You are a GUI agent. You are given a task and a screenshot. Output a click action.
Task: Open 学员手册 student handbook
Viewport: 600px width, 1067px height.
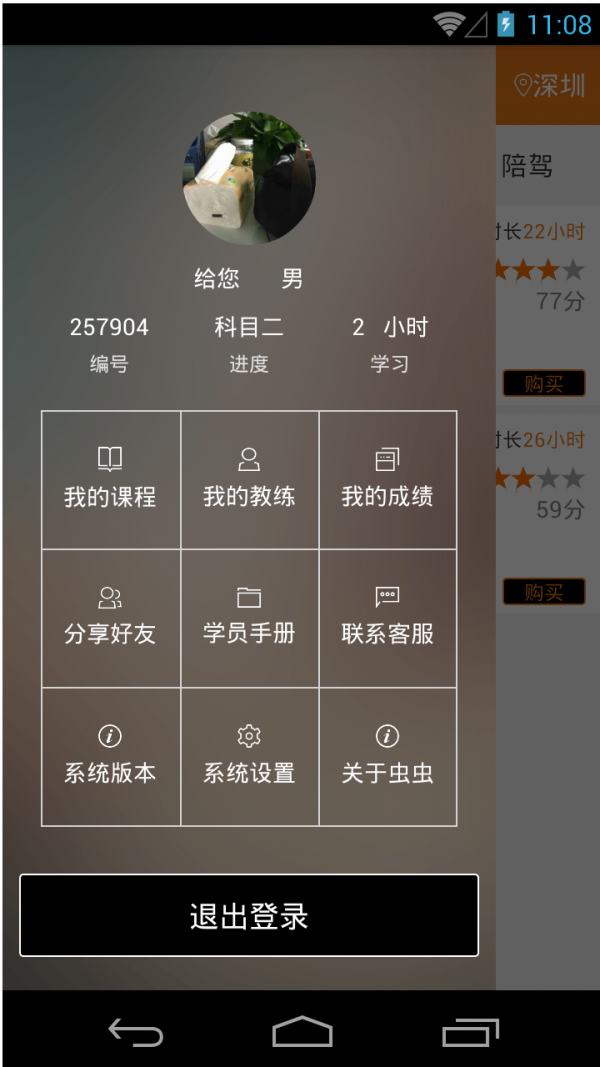pos(249,617)
